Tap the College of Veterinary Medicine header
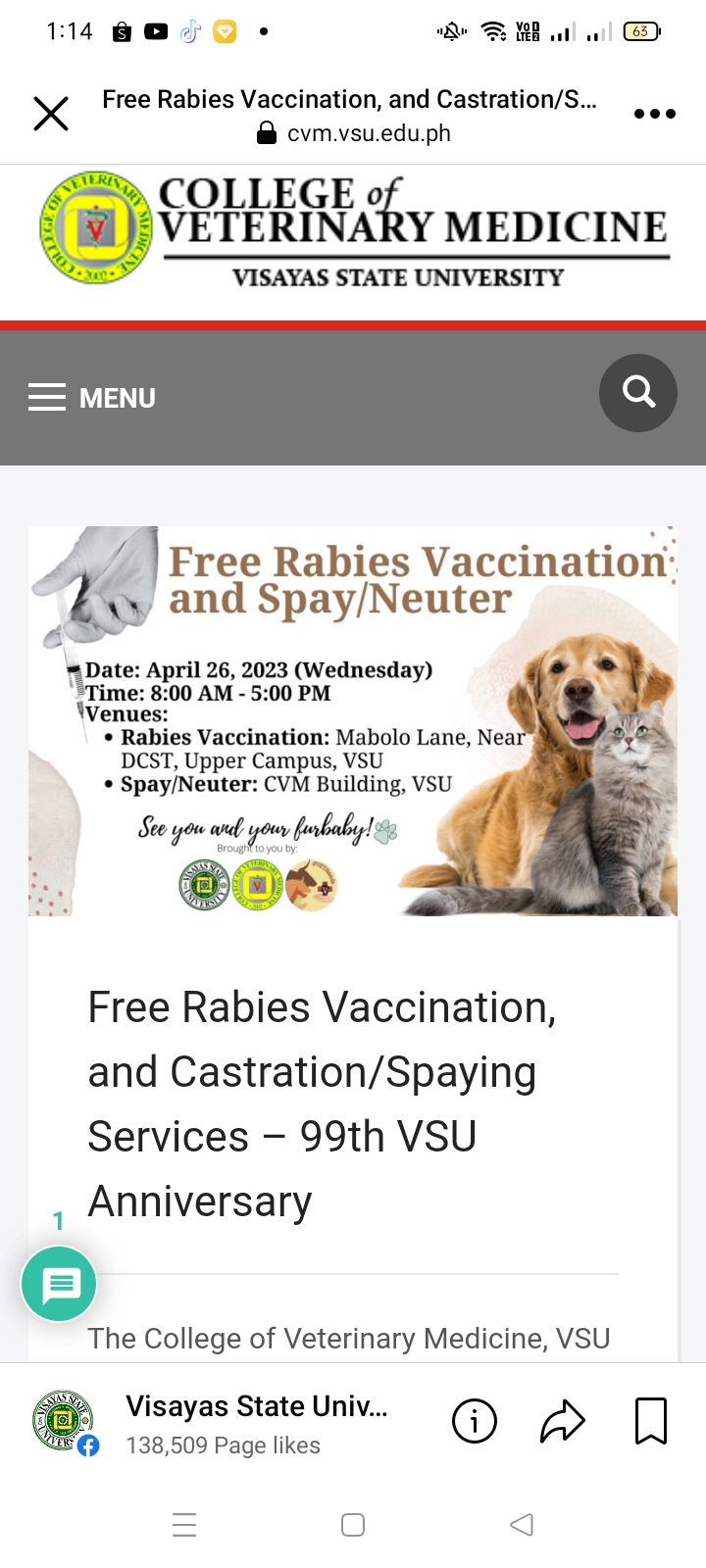This screenshot has height=1568, width=706. coord(353,229)
